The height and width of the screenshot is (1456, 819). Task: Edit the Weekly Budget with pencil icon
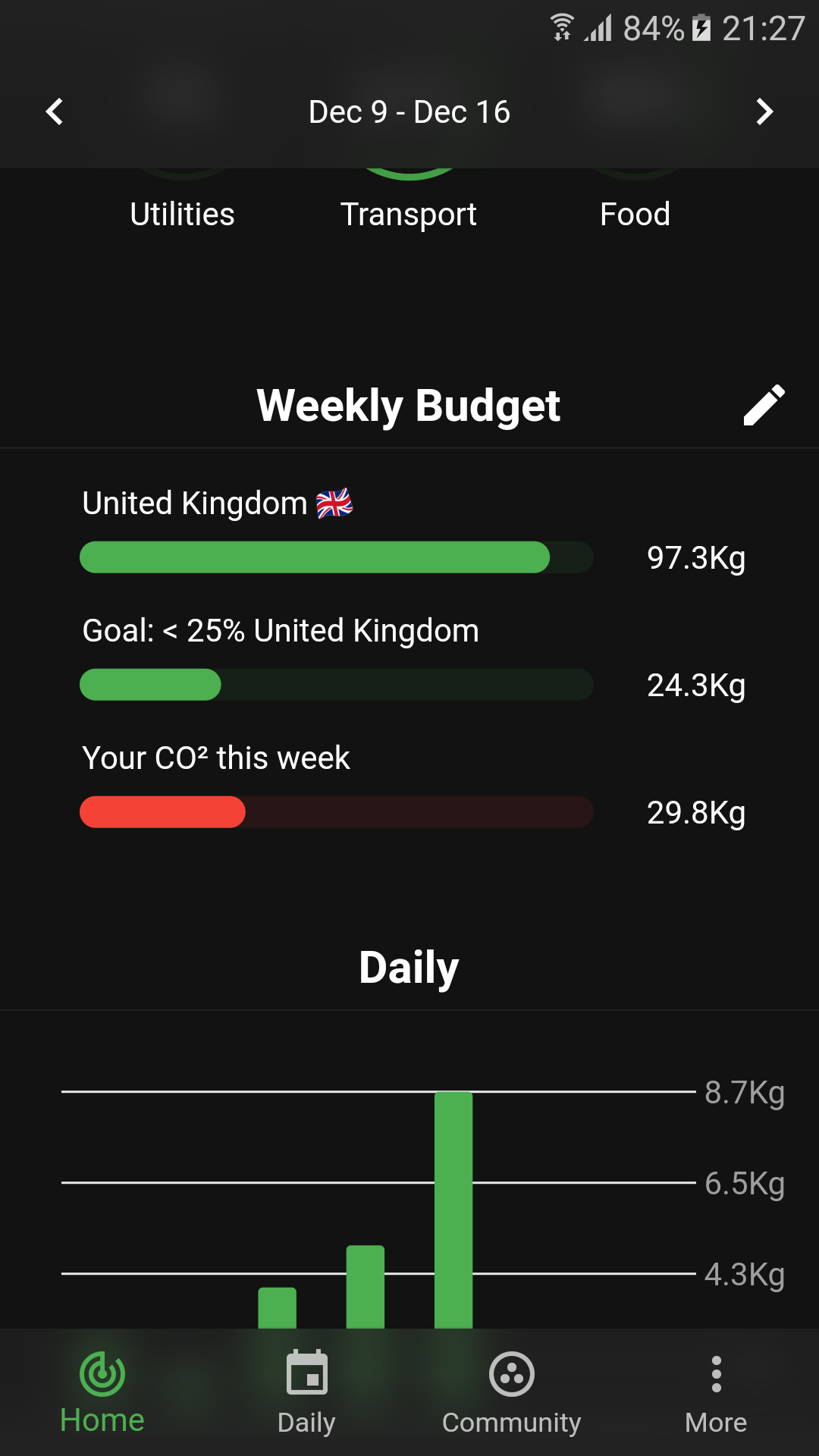coord(764,405)
